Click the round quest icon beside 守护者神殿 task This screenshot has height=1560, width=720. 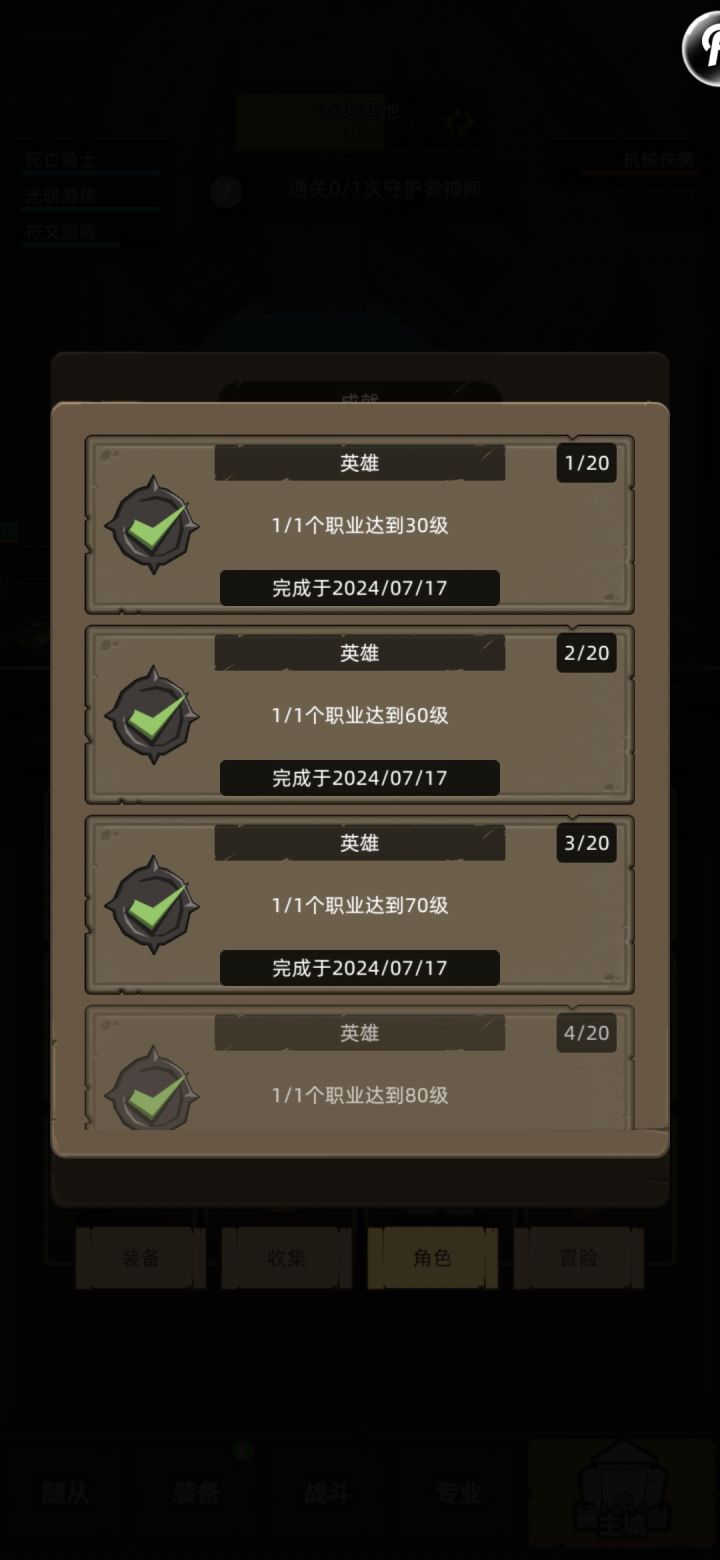224,194
